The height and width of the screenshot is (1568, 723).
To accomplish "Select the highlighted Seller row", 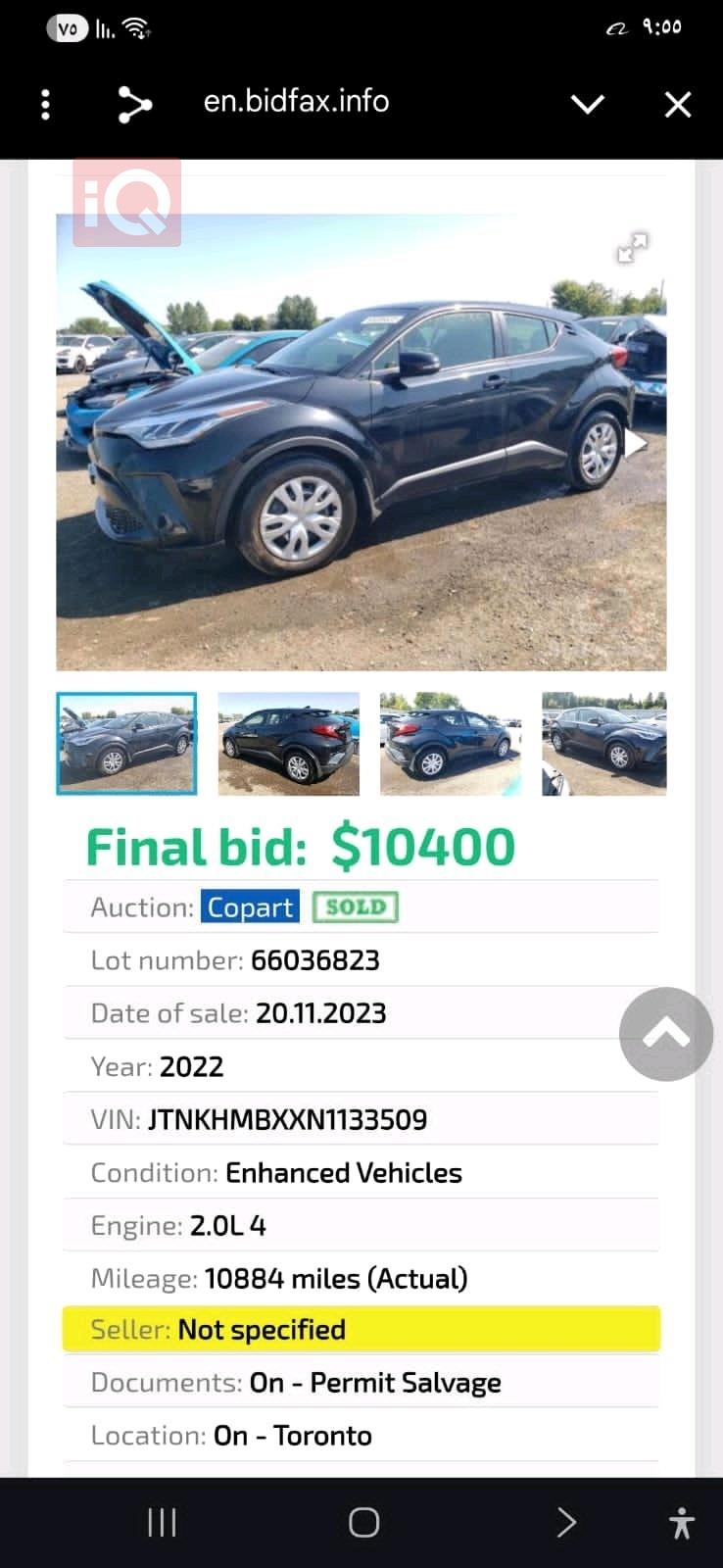I will [361, 1329].
